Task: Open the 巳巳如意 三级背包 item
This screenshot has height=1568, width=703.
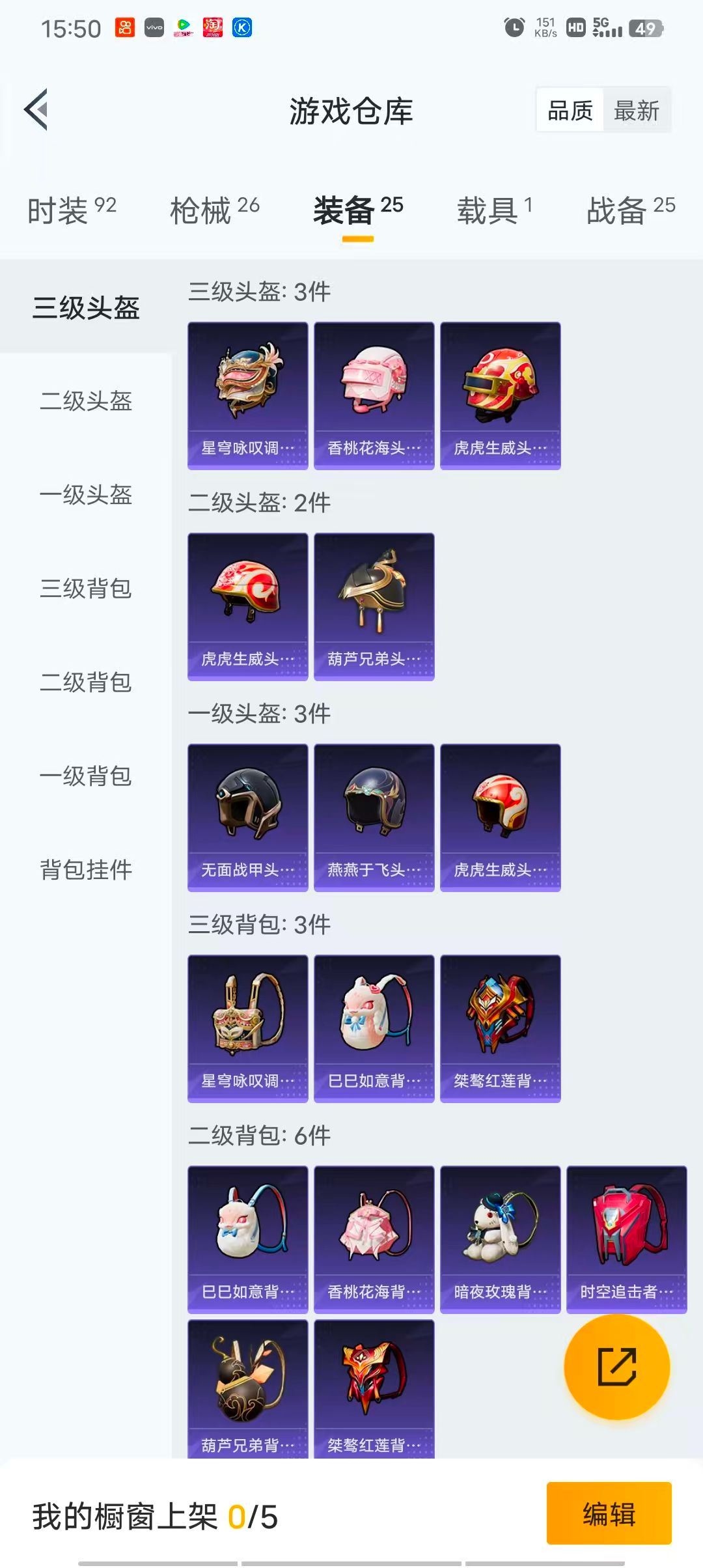Action: 374,1029
